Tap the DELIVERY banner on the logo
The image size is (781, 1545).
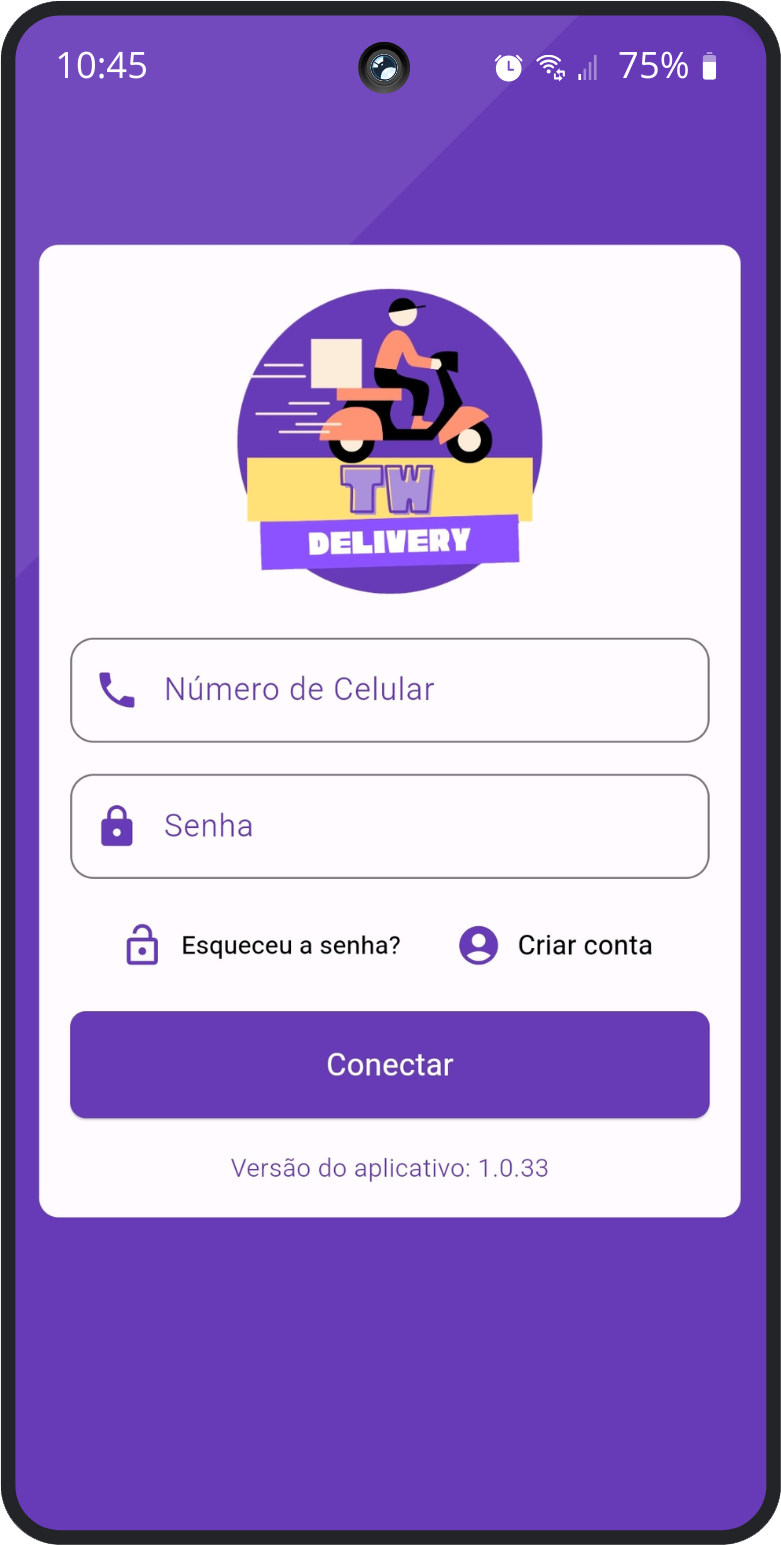pyautogui.click(x=390, y=540)
